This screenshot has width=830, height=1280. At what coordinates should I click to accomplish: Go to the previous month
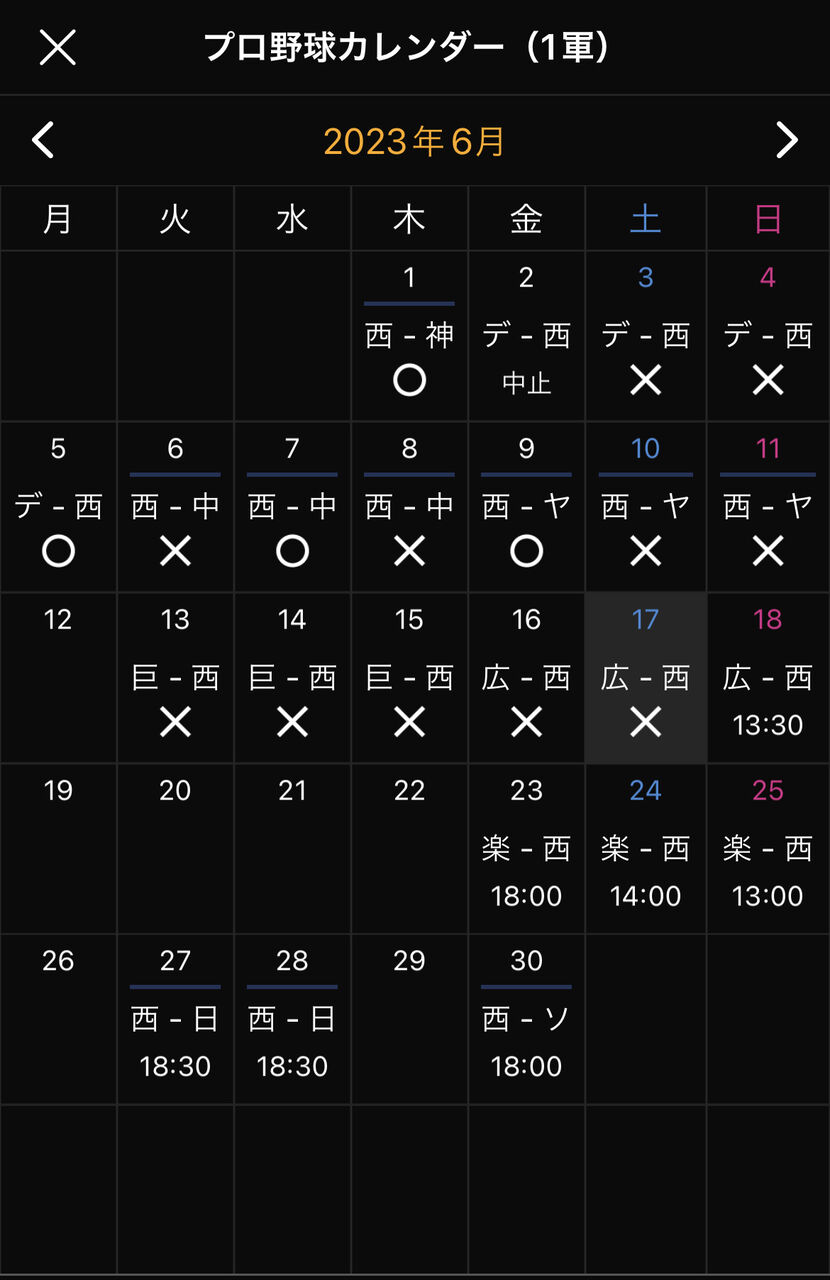coord(42,141)
